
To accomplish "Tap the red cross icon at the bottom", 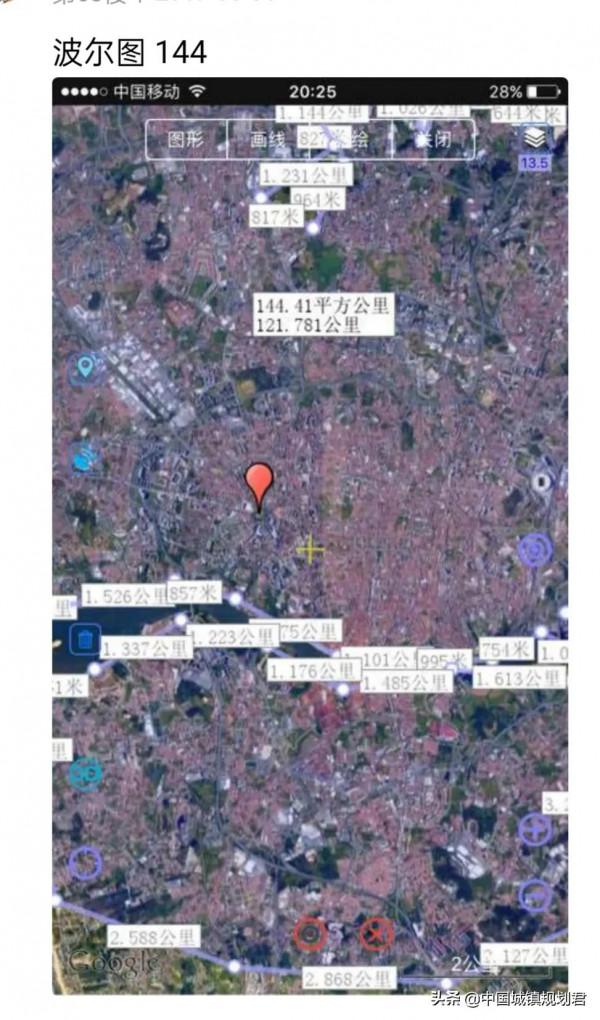I will tap(376, 934).
